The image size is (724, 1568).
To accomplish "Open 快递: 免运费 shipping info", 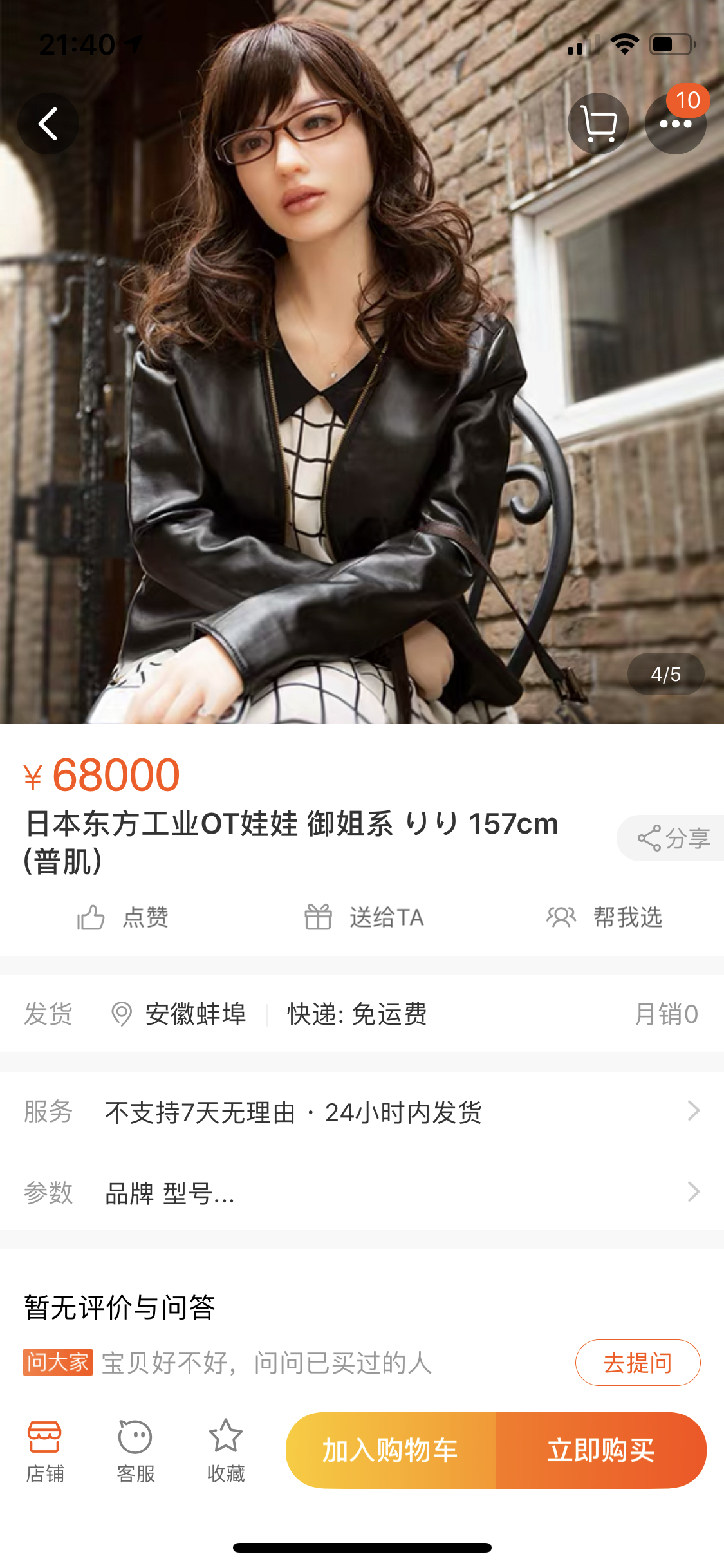I will [356, 1014].
